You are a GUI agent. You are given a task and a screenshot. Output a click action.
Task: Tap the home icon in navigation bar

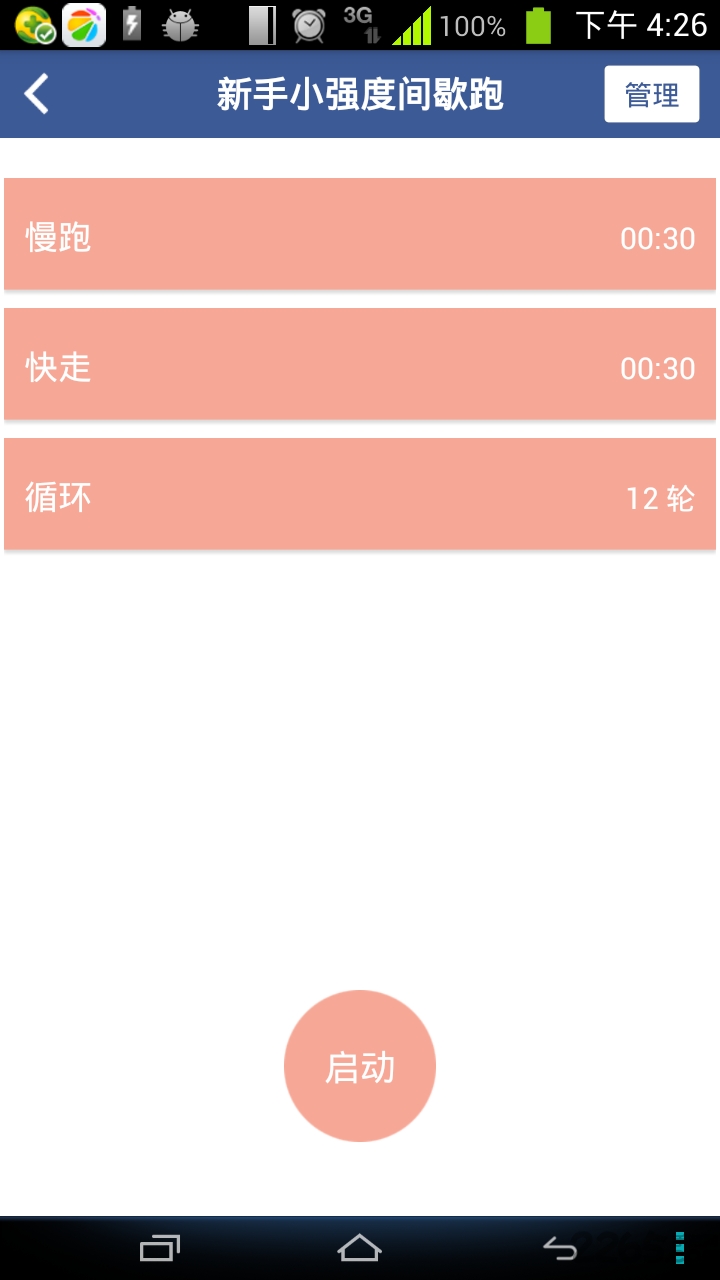(360, 1247)
